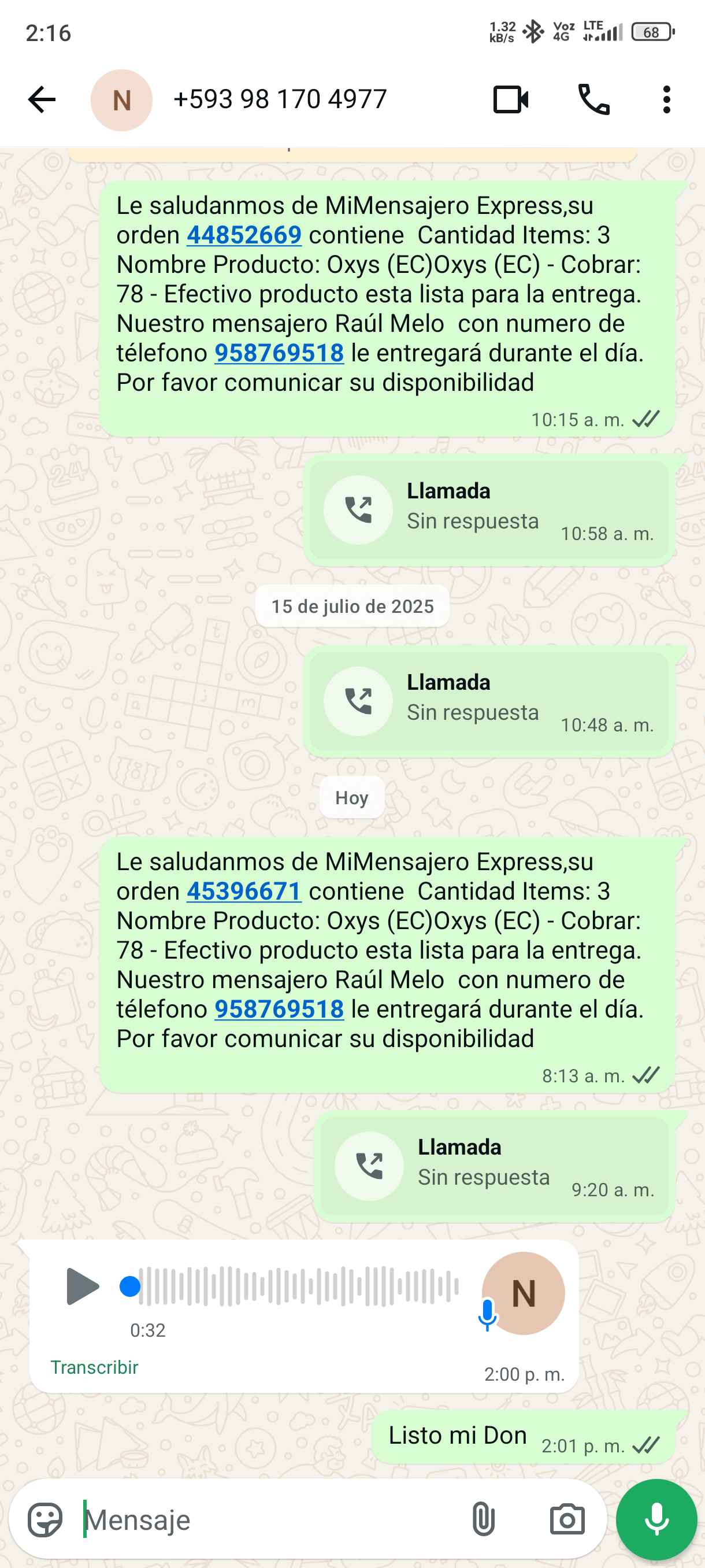
Task: Tap order number link 44852669
Action: click(x=244, y=235)
